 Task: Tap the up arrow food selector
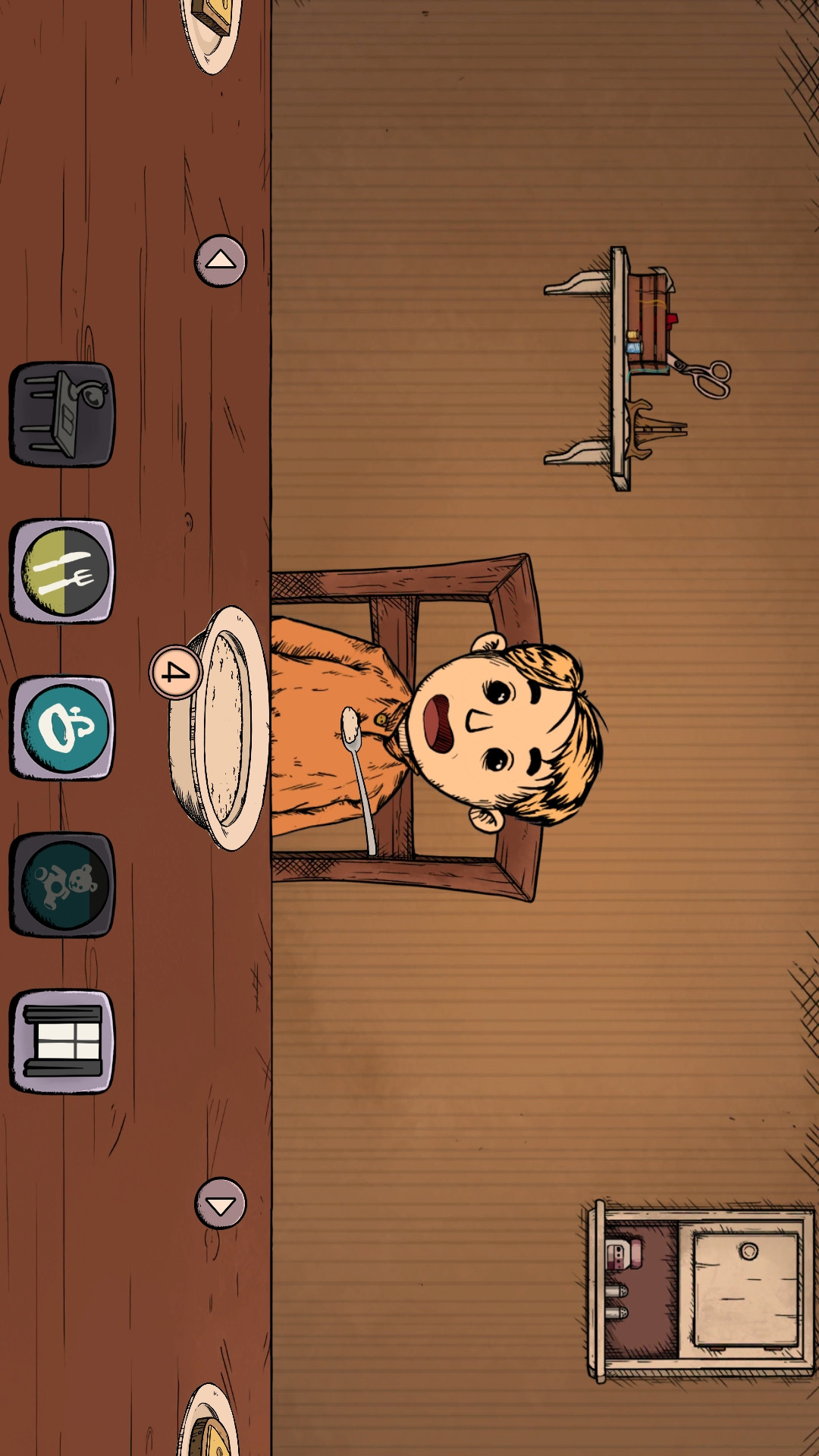tap(221, 261)
